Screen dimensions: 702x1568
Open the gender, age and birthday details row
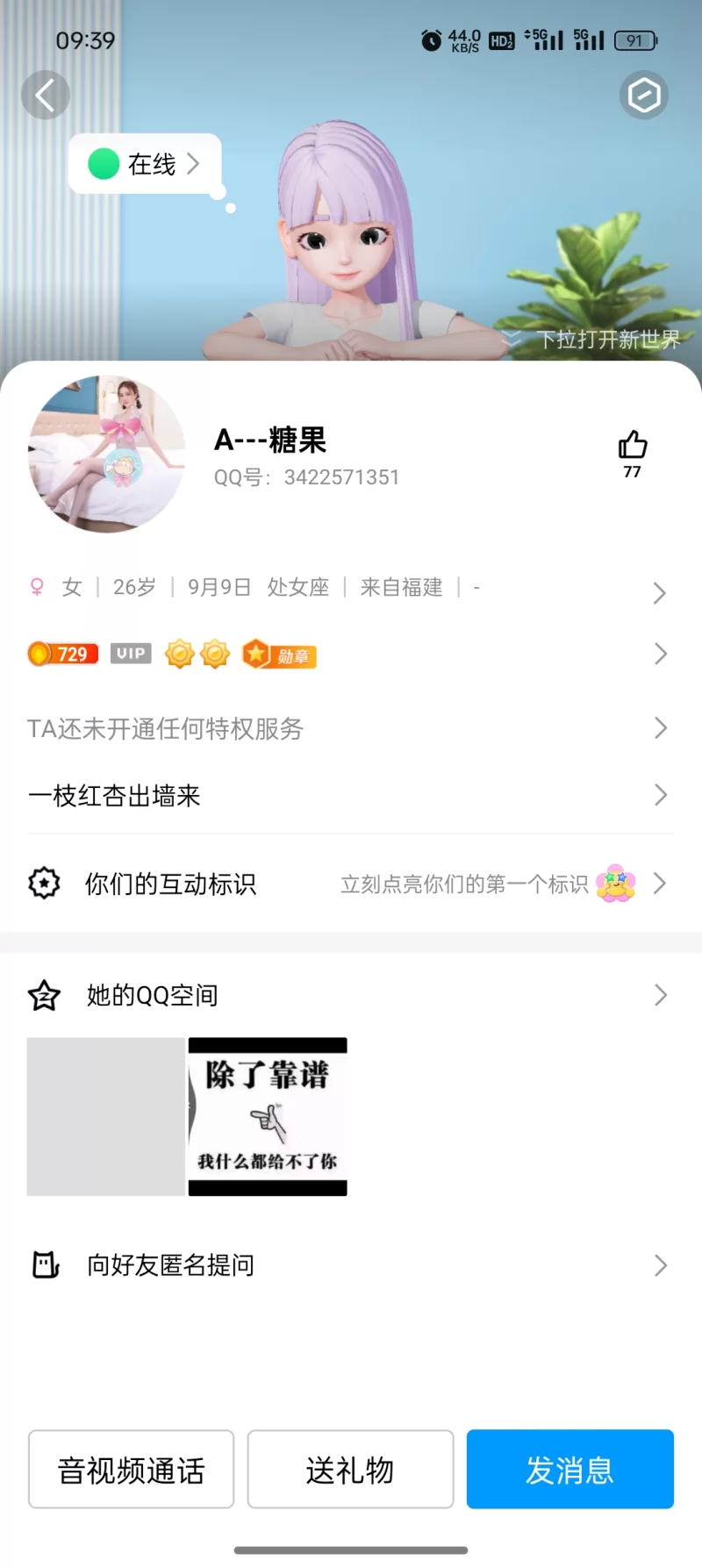[x=351, y=588]
